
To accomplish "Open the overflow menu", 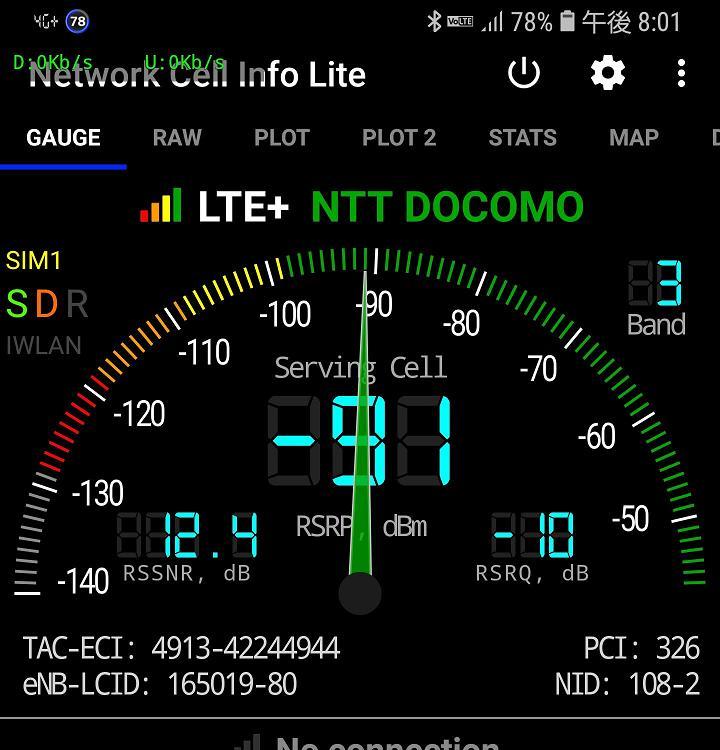I will point(681,73).
